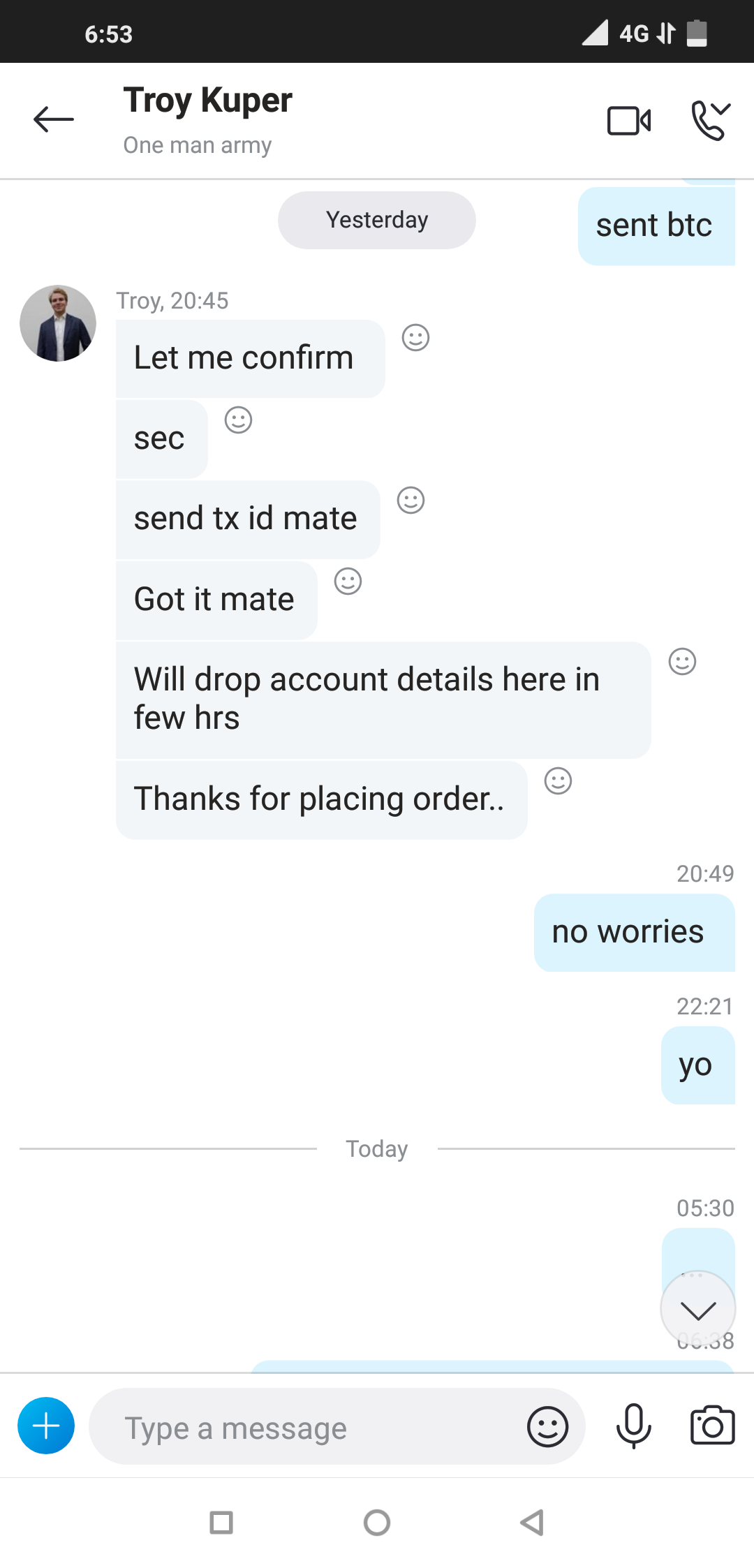React to "Will drop account details" message
Image resolution: width=754 pixels, height=1568 pixels.
tap(682, 662)
